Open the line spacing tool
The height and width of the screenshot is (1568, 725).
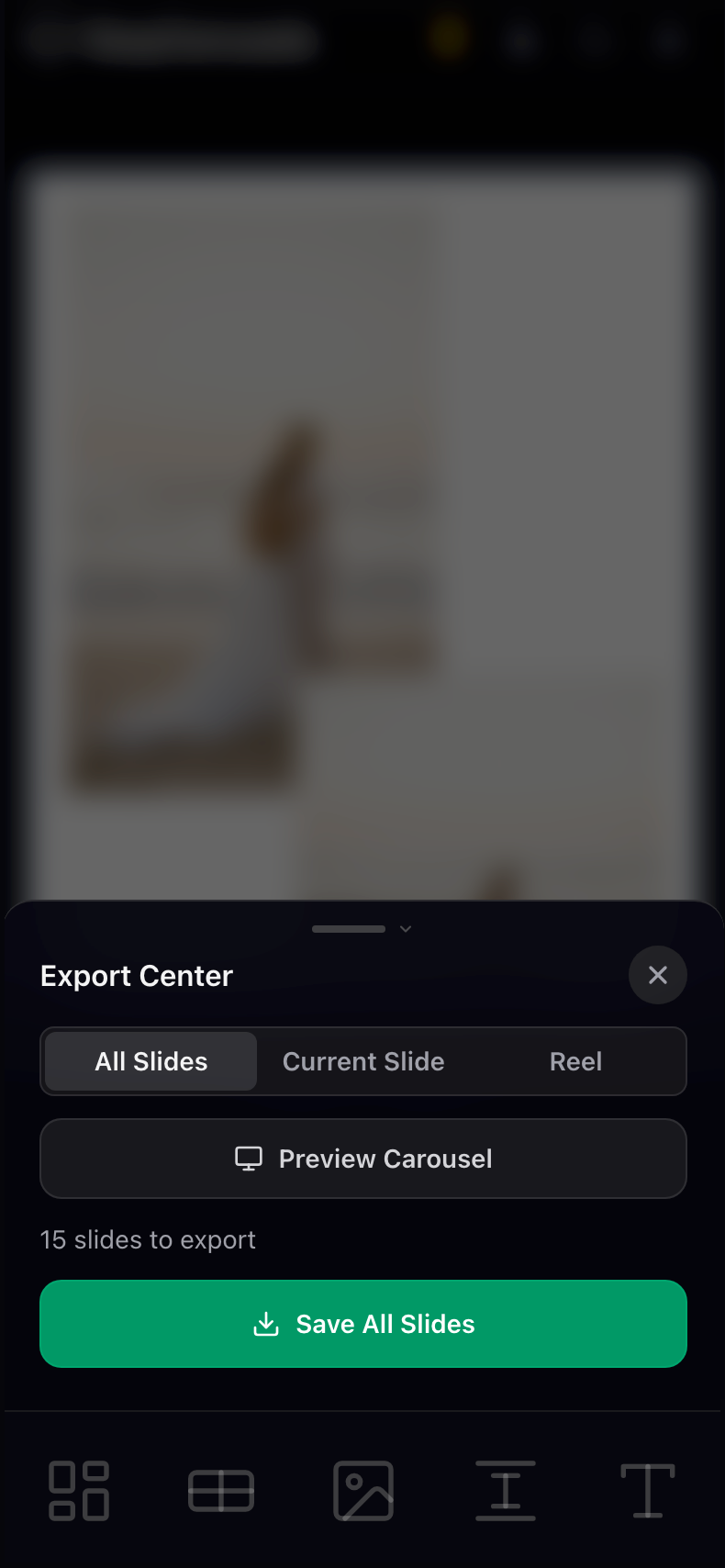505,1491
